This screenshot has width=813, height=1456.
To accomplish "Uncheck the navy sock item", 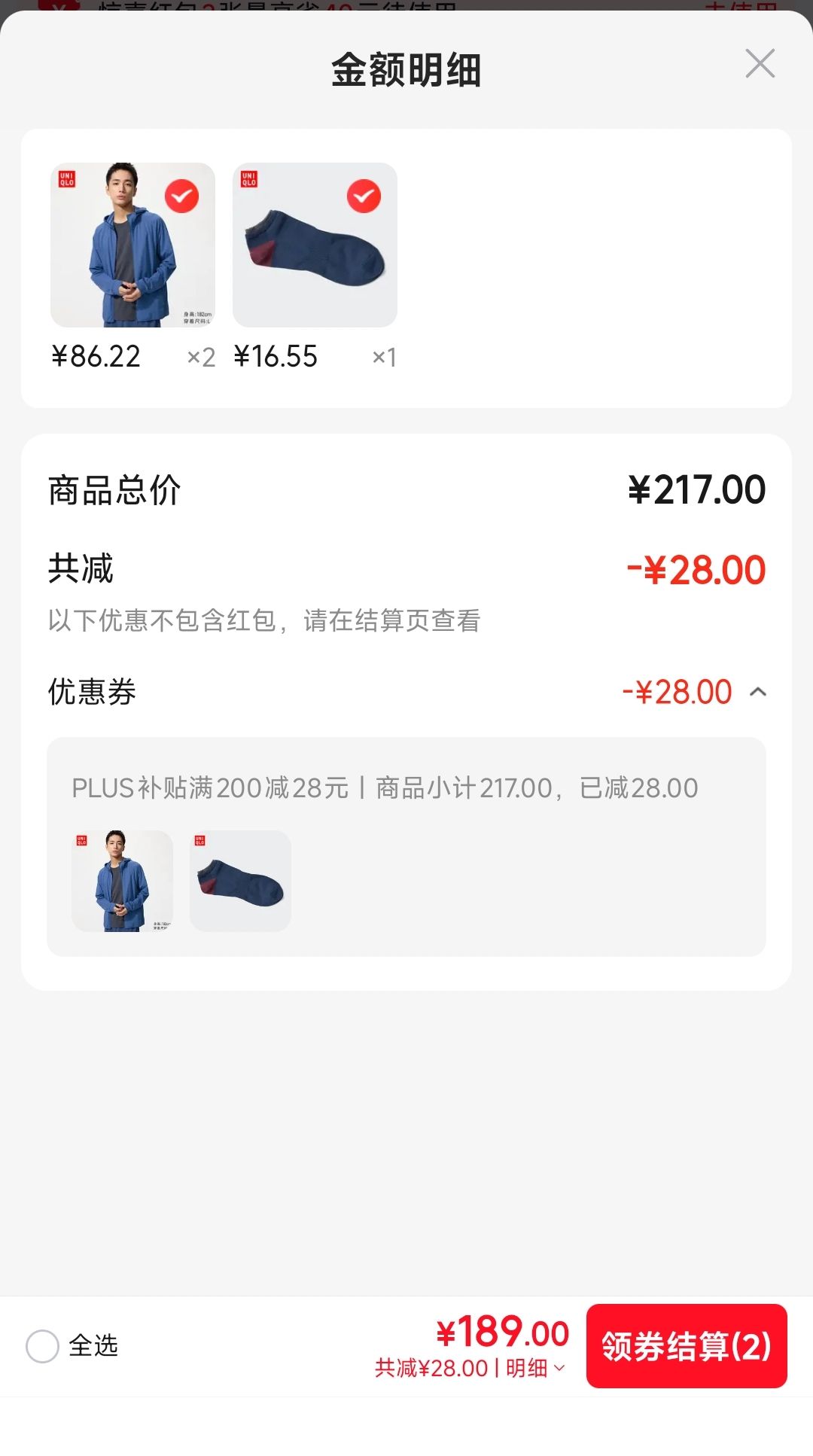I will click(x=364, y=196).
